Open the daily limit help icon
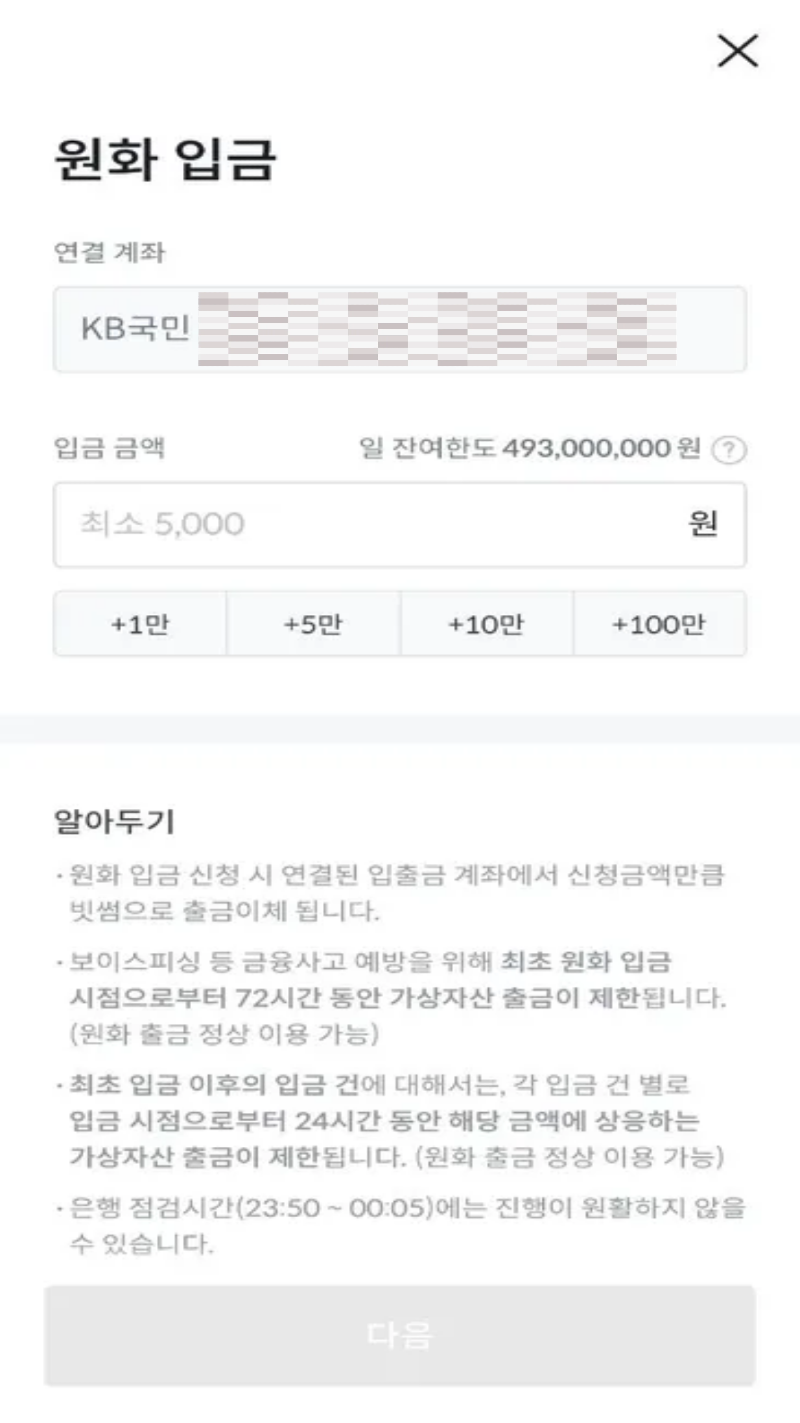The height and width of the screenshot is (1423, 800). click(729, 451)
